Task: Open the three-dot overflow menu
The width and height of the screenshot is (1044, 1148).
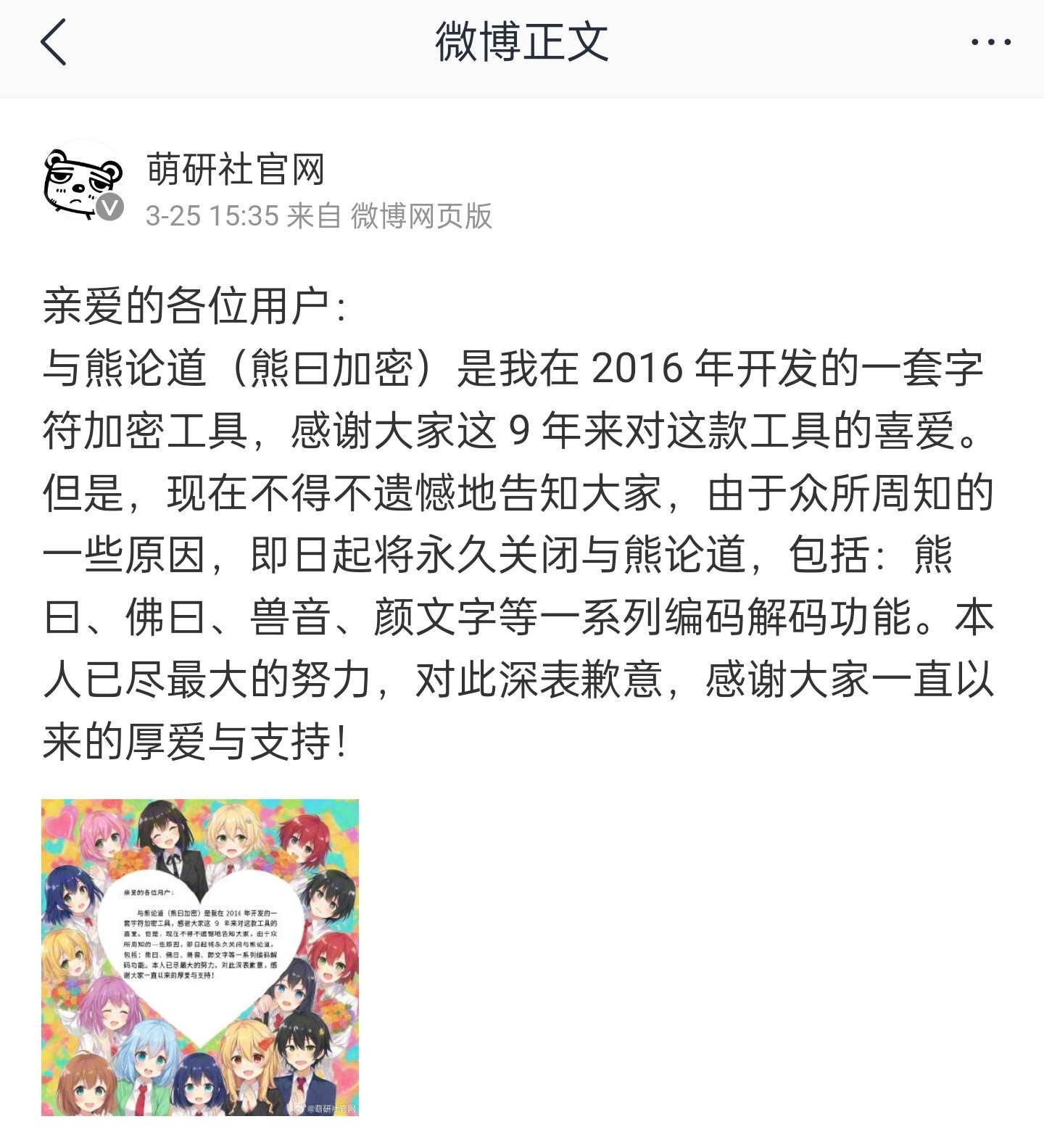Action: (x=991, y=42)
